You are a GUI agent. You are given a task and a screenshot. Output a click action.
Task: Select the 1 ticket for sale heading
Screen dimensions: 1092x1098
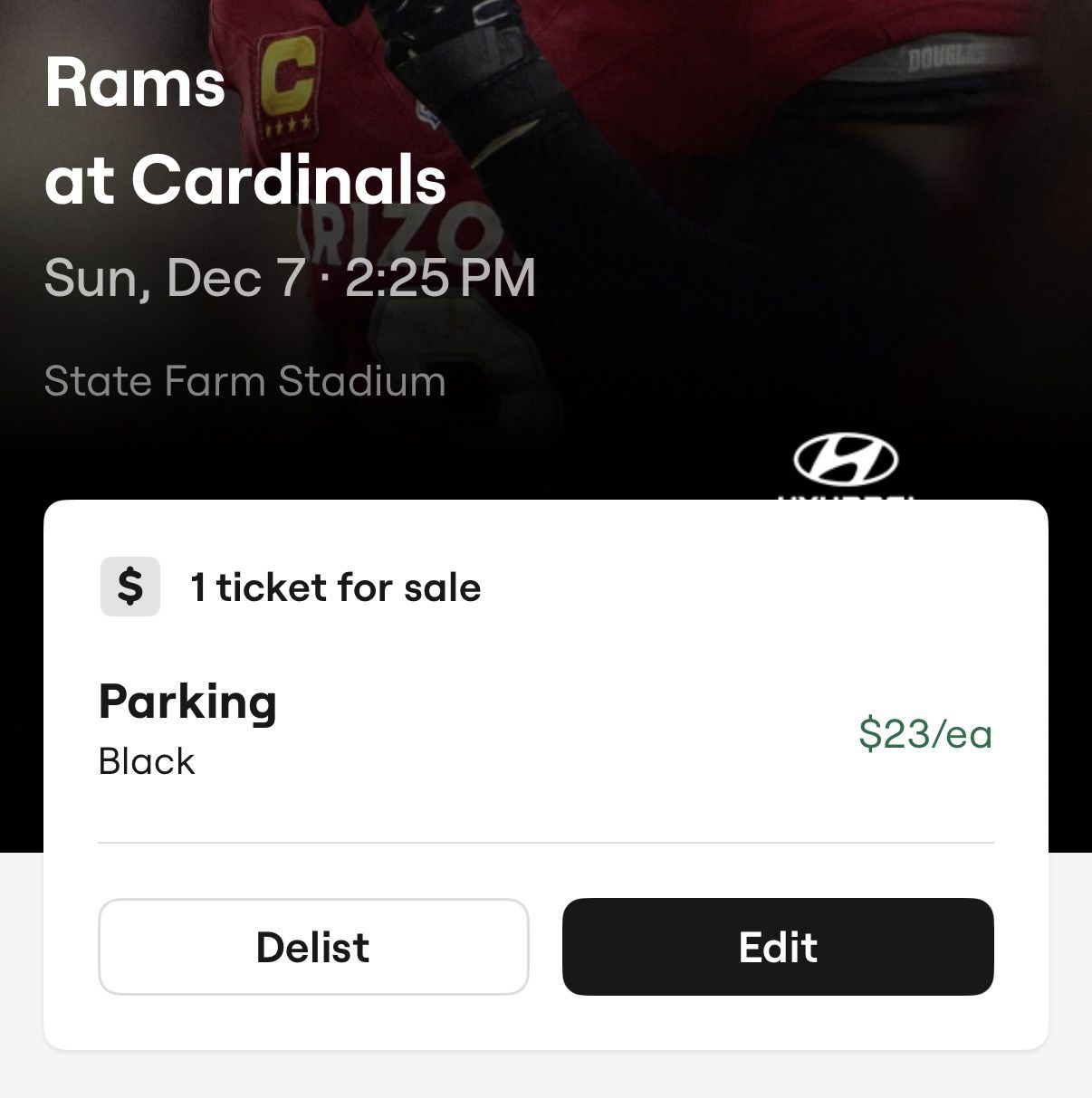click(334, 587)
